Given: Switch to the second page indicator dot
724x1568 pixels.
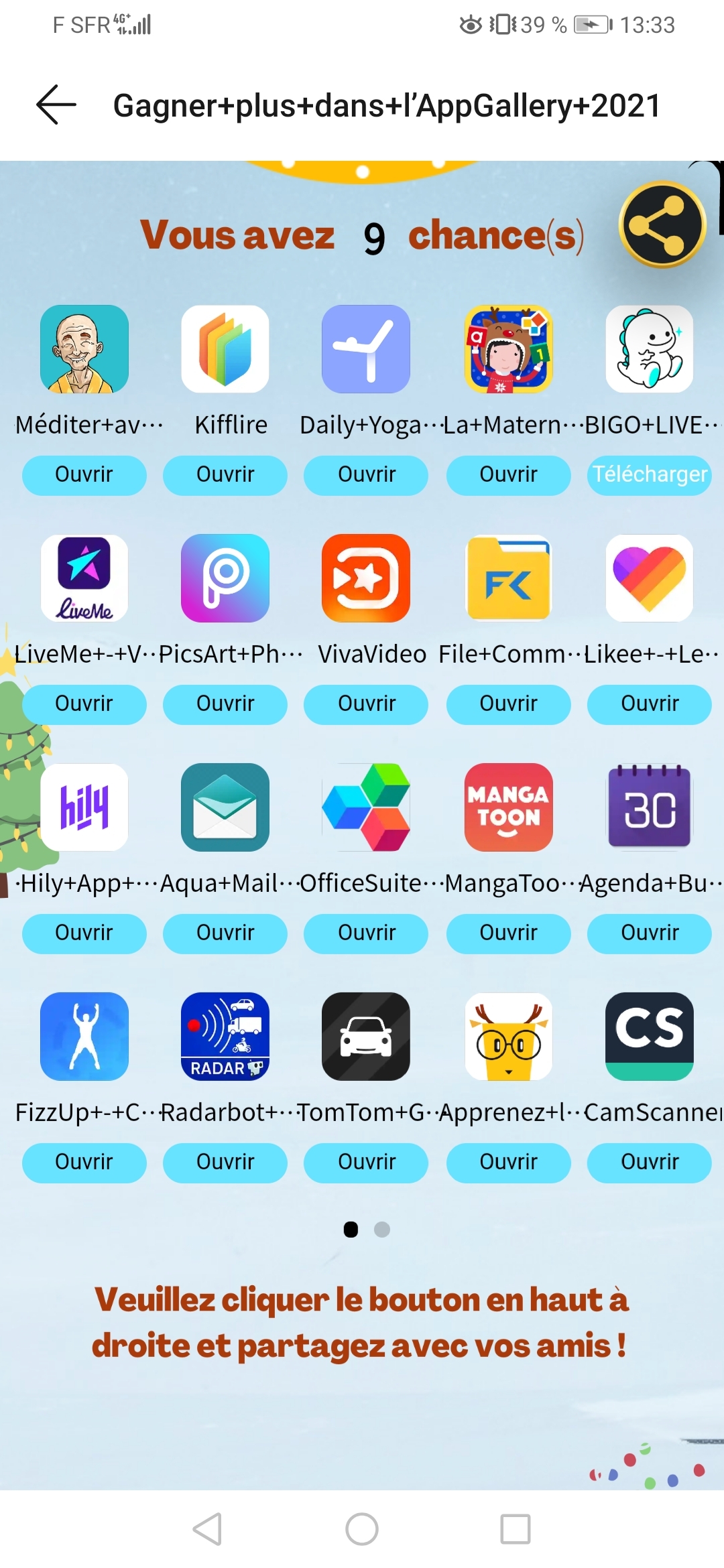Looking at the screenshot, I should (x=382, y=1230).
